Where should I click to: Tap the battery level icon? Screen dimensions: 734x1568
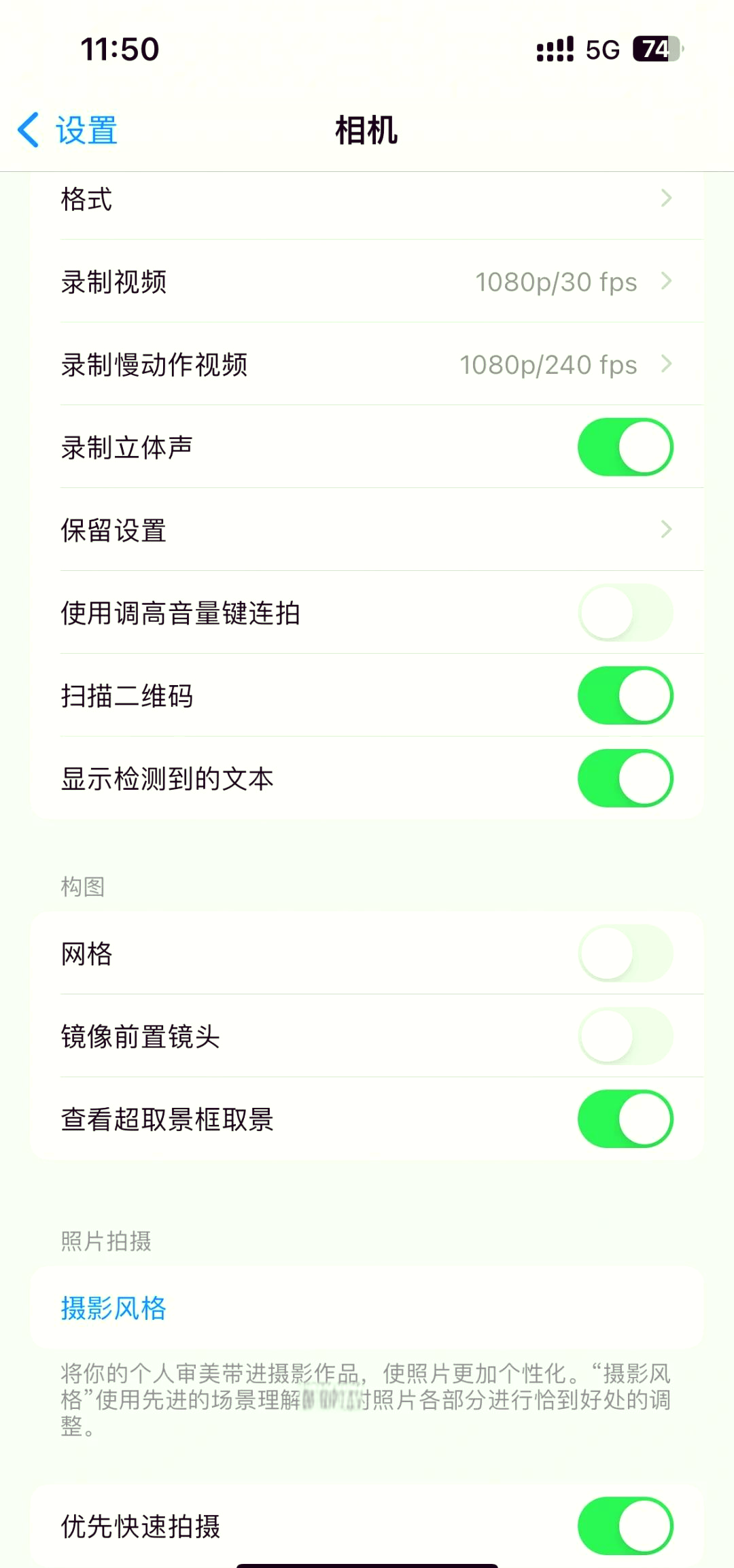(654, 49)
